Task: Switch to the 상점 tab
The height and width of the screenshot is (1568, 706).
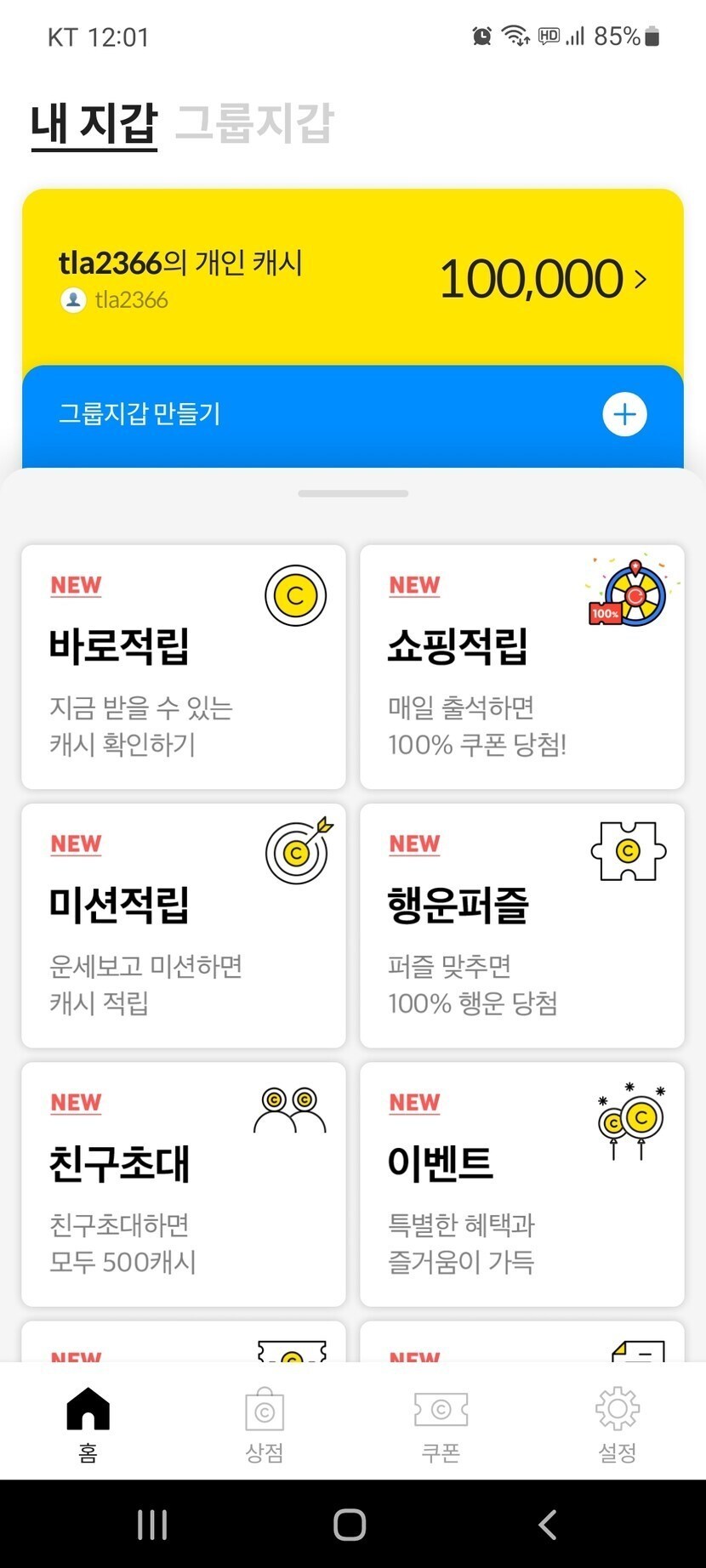Action: coord(265,1423)
